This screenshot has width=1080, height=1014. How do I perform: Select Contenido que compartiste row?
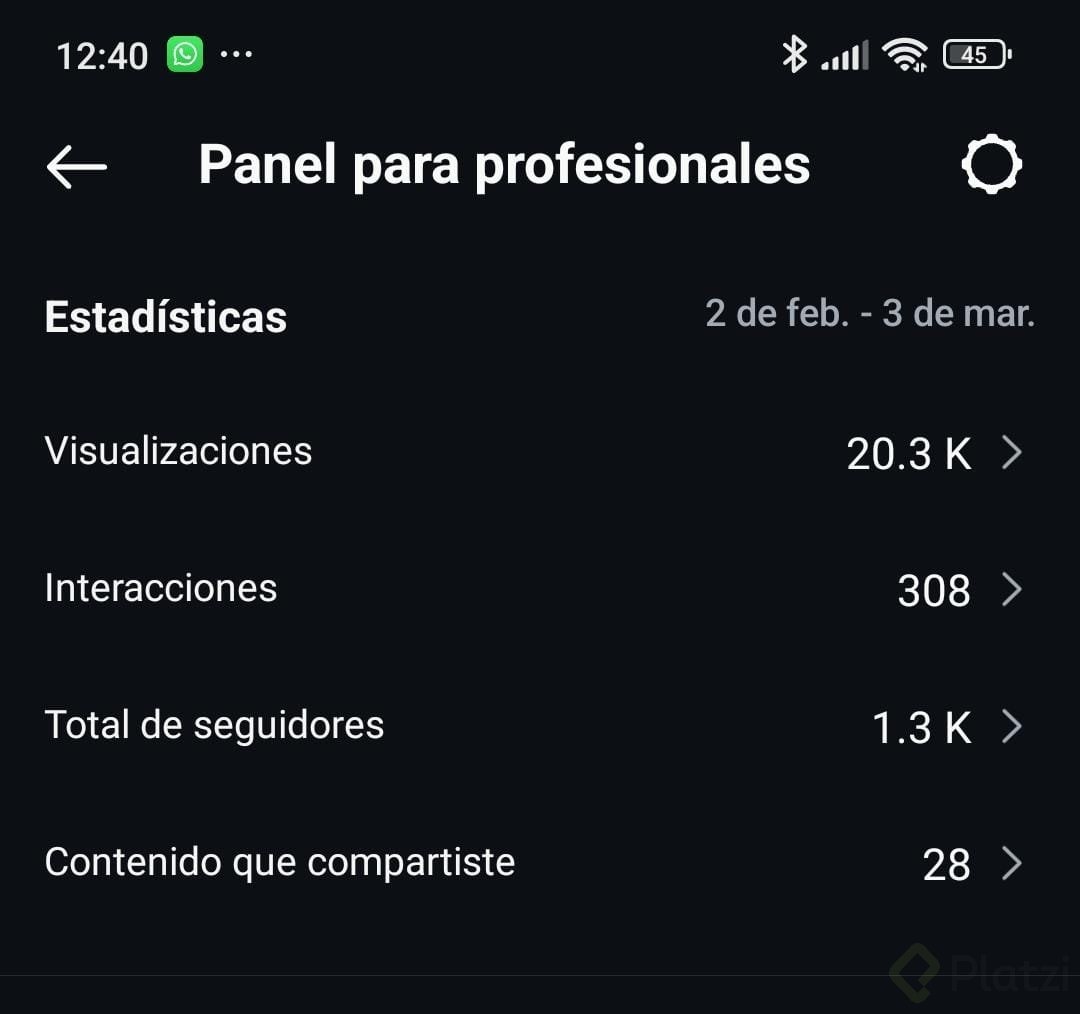click(540, 863)
